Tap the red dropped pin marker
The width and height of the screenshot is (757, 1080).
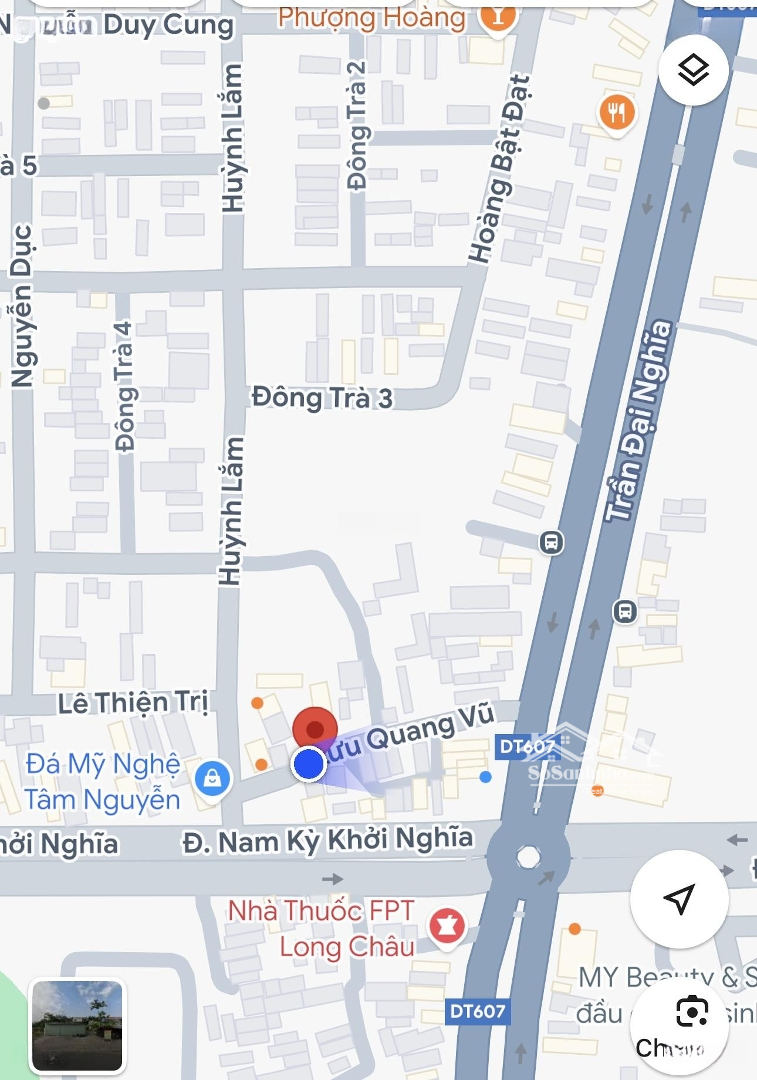pyautogui.click(x=316, y=728)
